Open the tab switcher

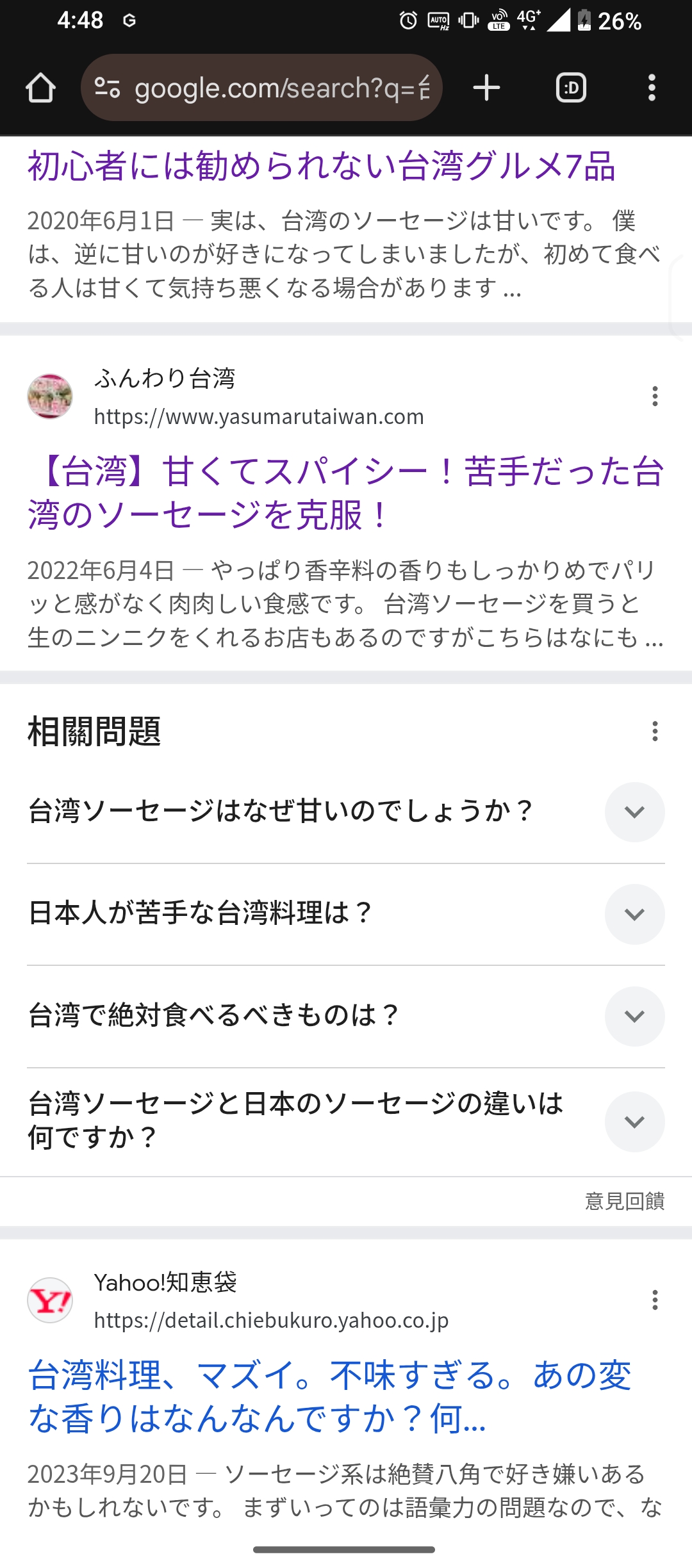pos(571,88)
